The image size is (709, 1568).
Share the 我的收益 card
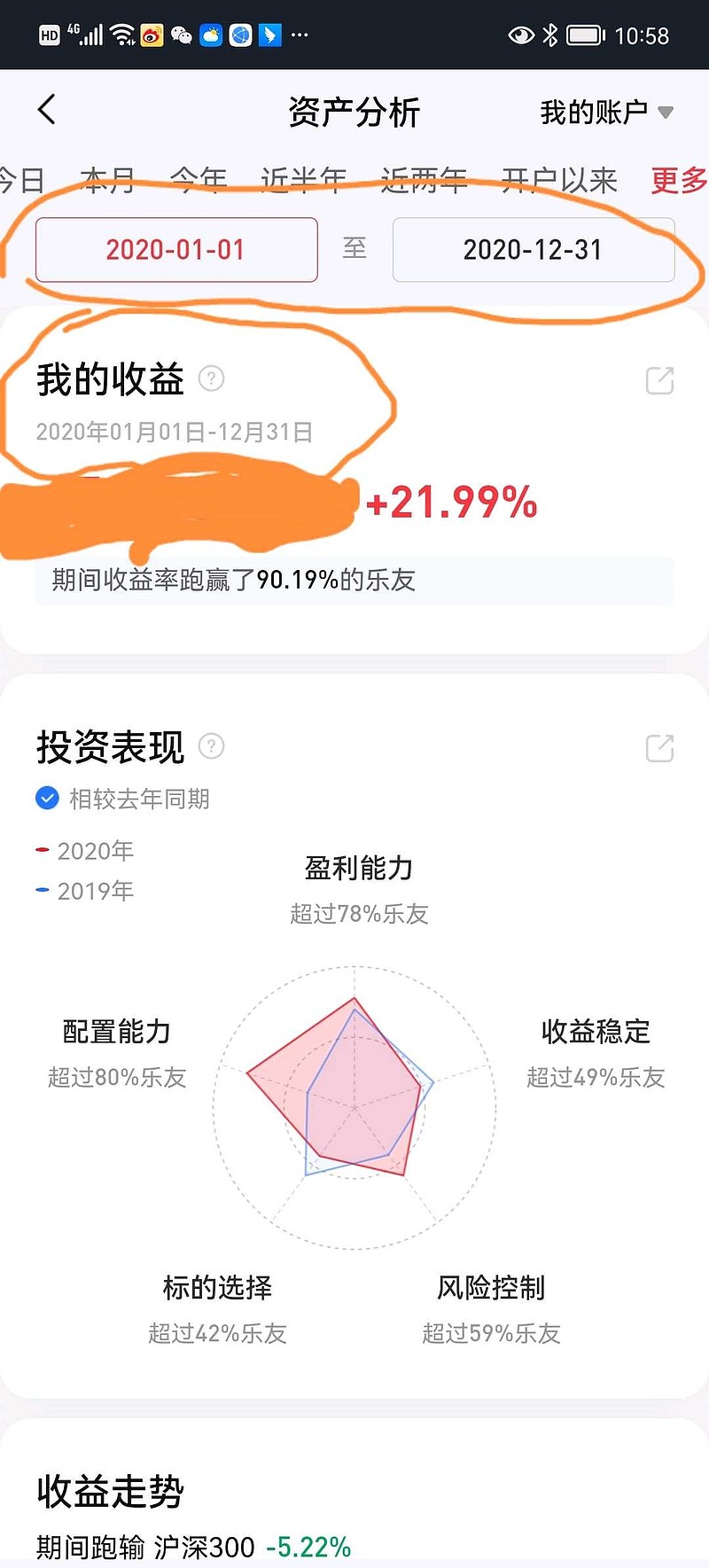pos(659,380)
